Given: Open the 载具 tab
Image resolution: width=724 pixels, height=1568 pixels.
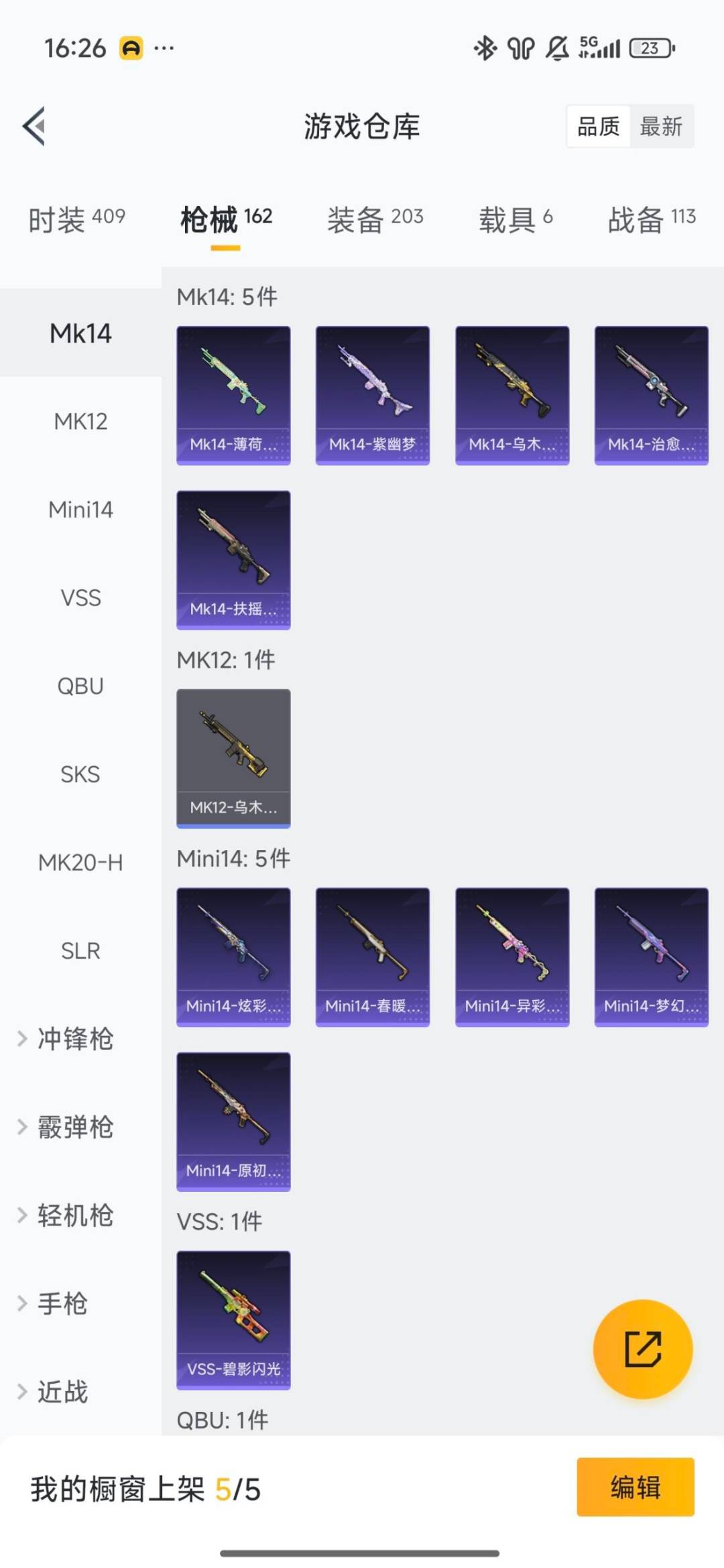Looking at the screenshot, I should click(515, 219).
